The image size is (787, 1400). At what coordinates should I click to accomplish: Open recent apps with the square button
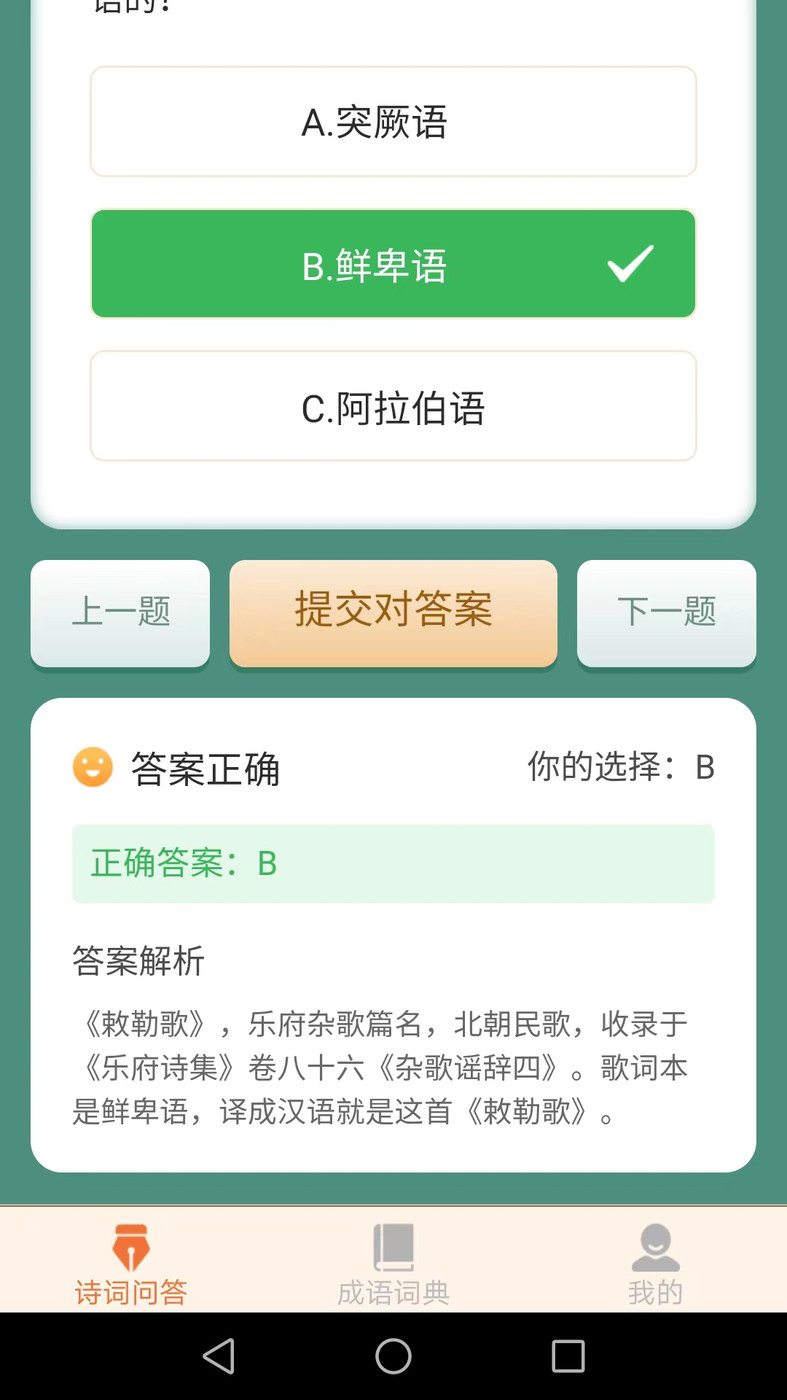tap(567, 1356)
